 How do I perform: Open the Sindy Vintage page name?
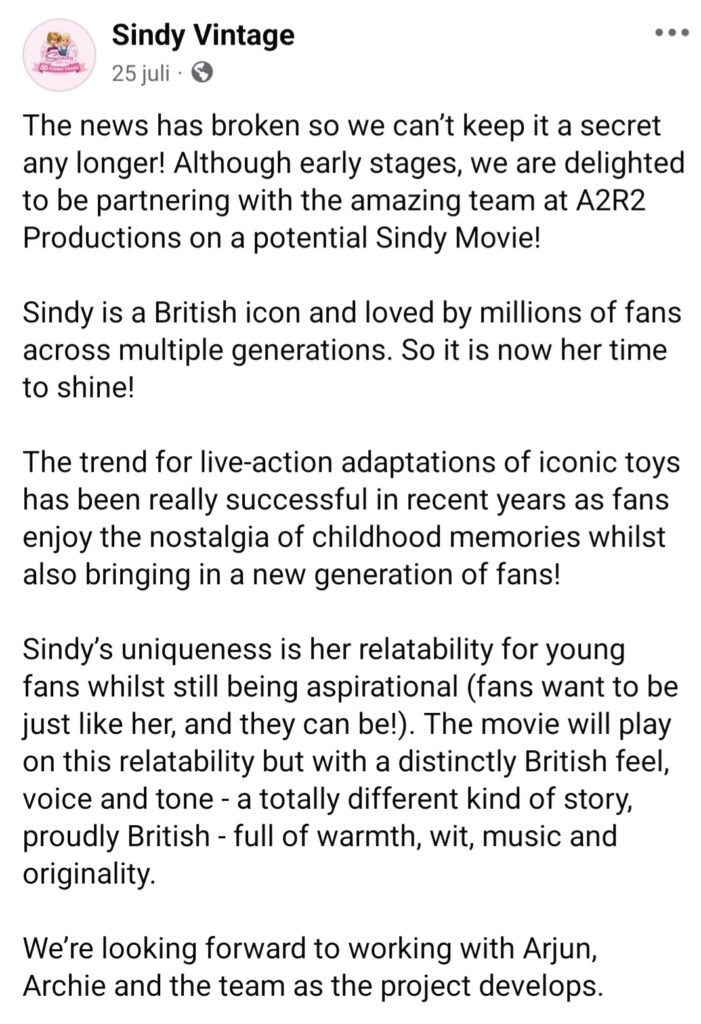[x=203, y=37]
